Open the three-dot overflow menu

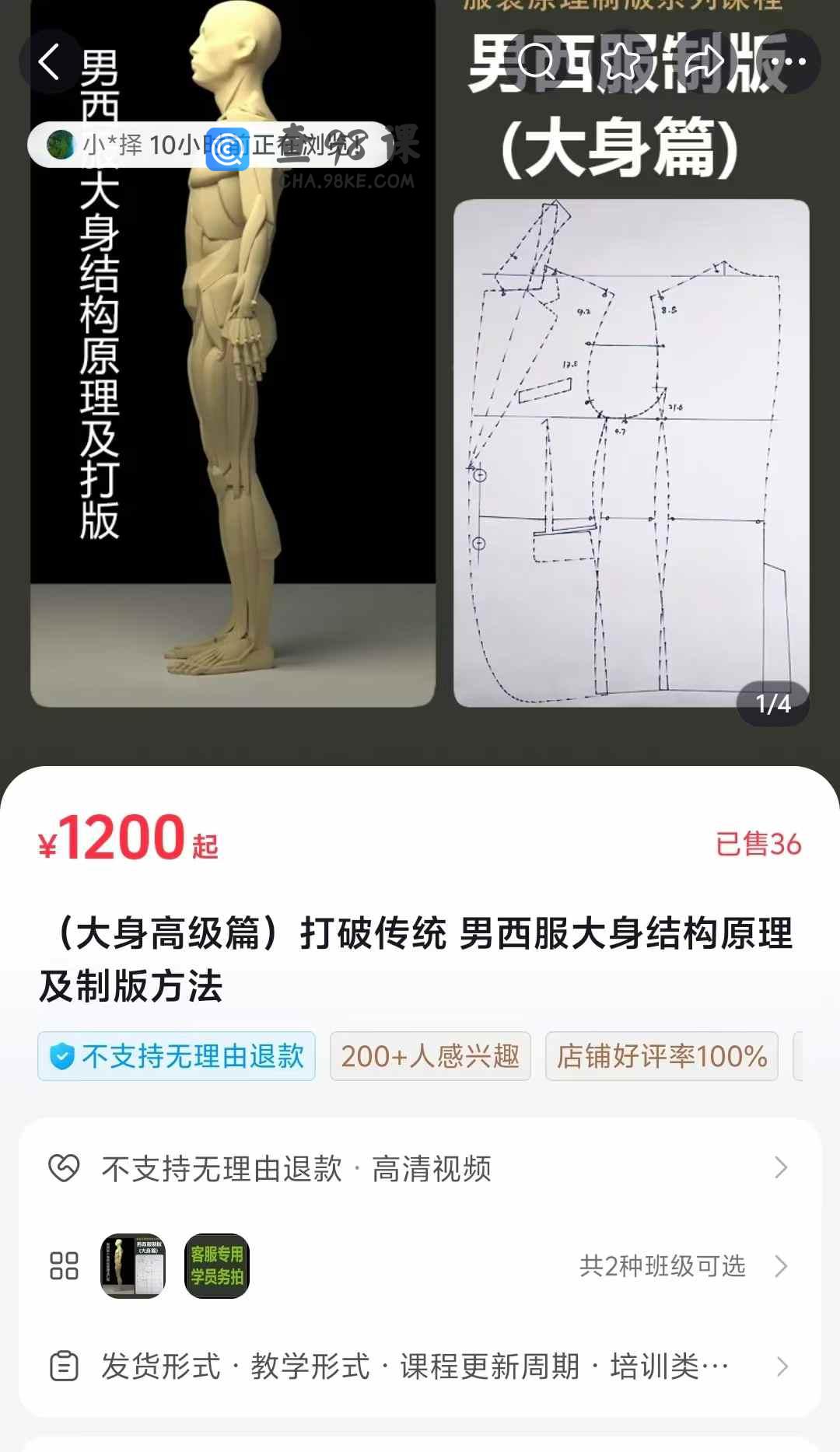pos(789,61)
